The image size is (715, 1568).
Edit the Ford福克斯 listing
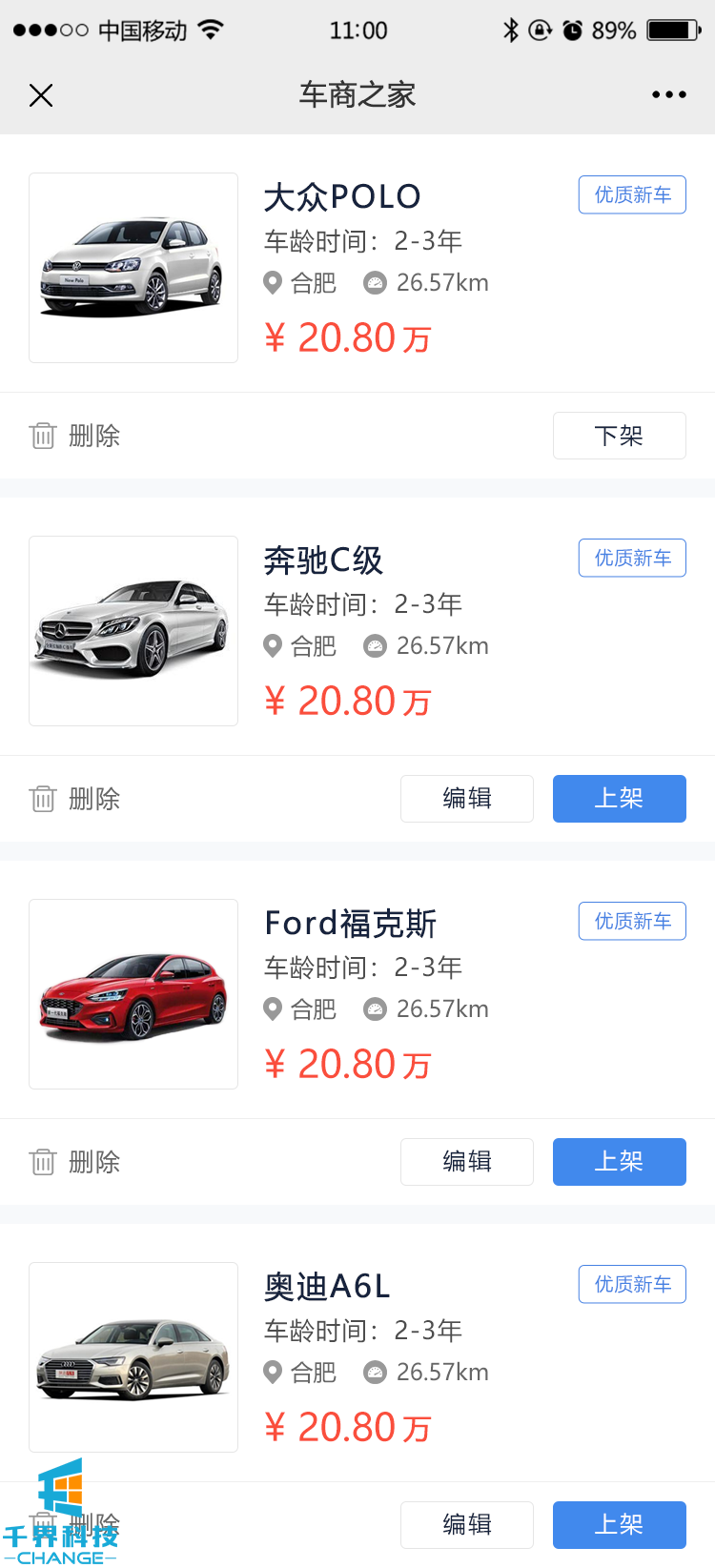pyautogui.click(x=466, y=1162)
